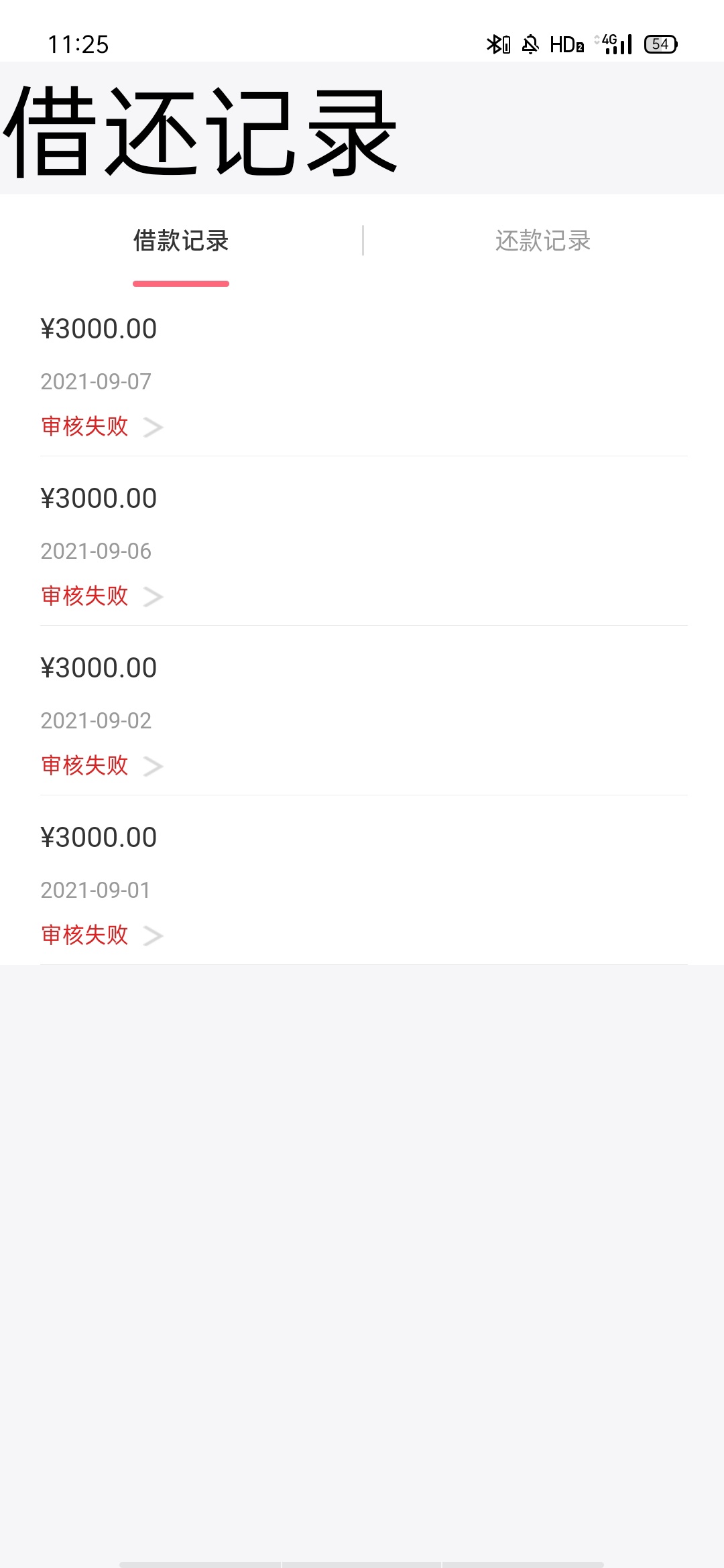Select the 借款记录 tab

(181, 241)
